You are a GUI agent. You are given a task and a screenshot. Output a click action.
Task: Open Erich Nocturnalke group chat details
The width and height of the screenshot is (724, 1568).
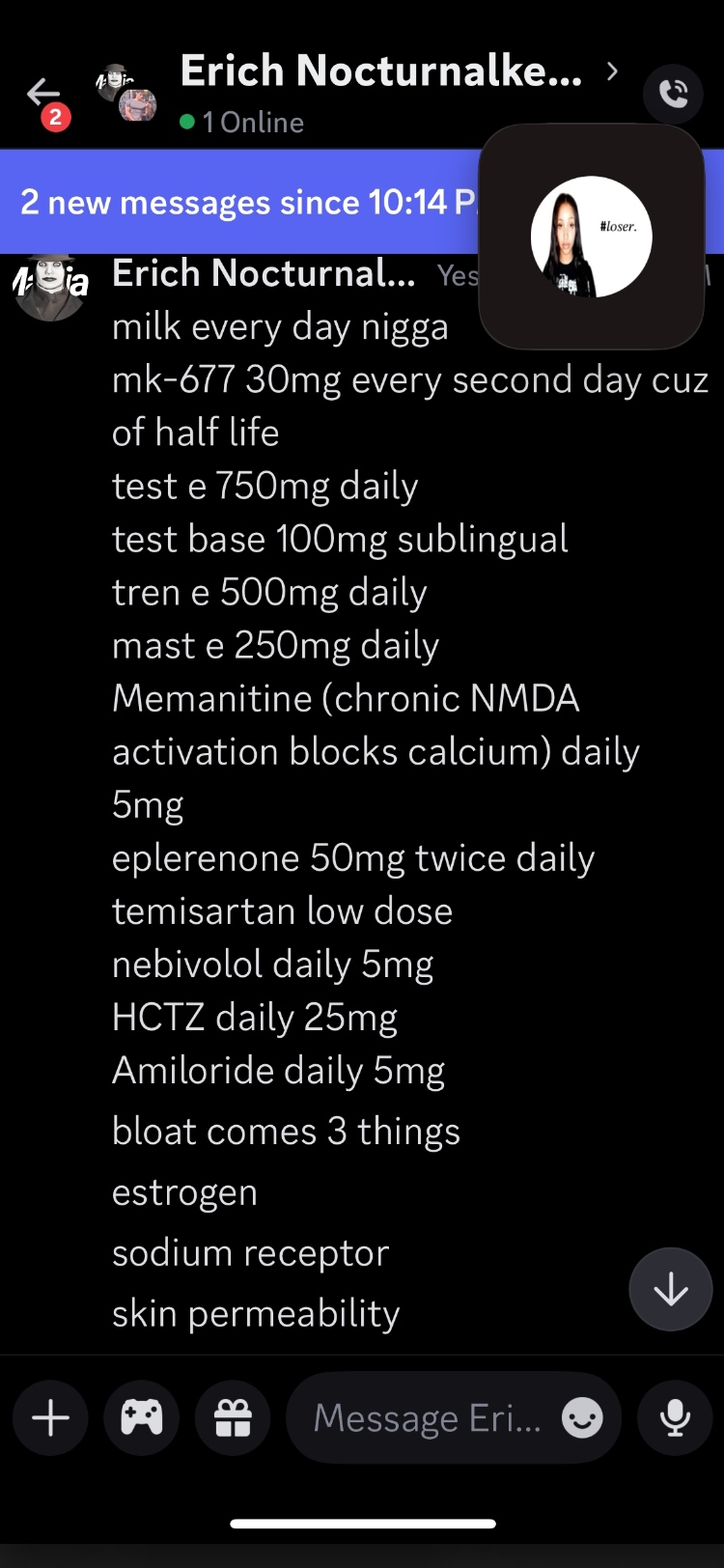coord(381,73)
